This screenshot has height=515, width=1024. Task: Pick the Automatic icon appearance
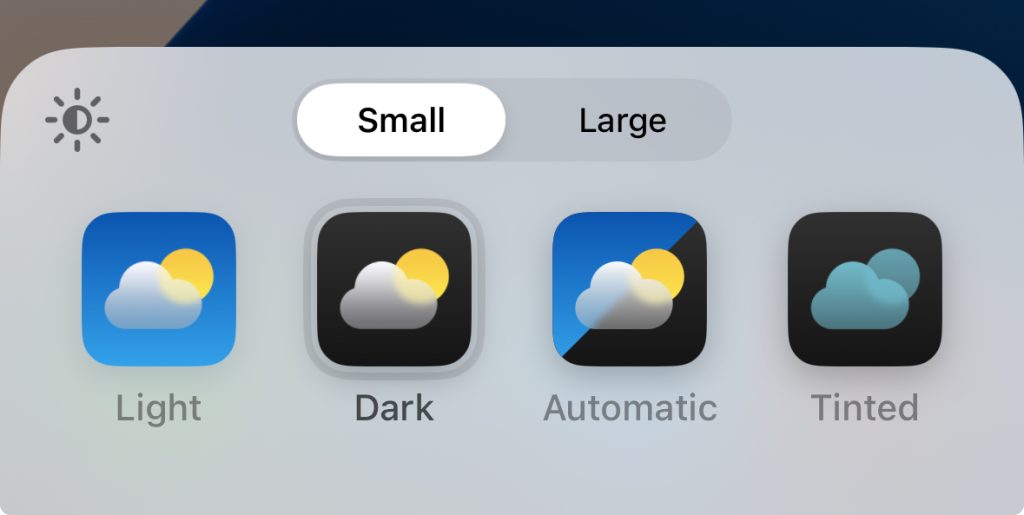(x=629, y=289)
